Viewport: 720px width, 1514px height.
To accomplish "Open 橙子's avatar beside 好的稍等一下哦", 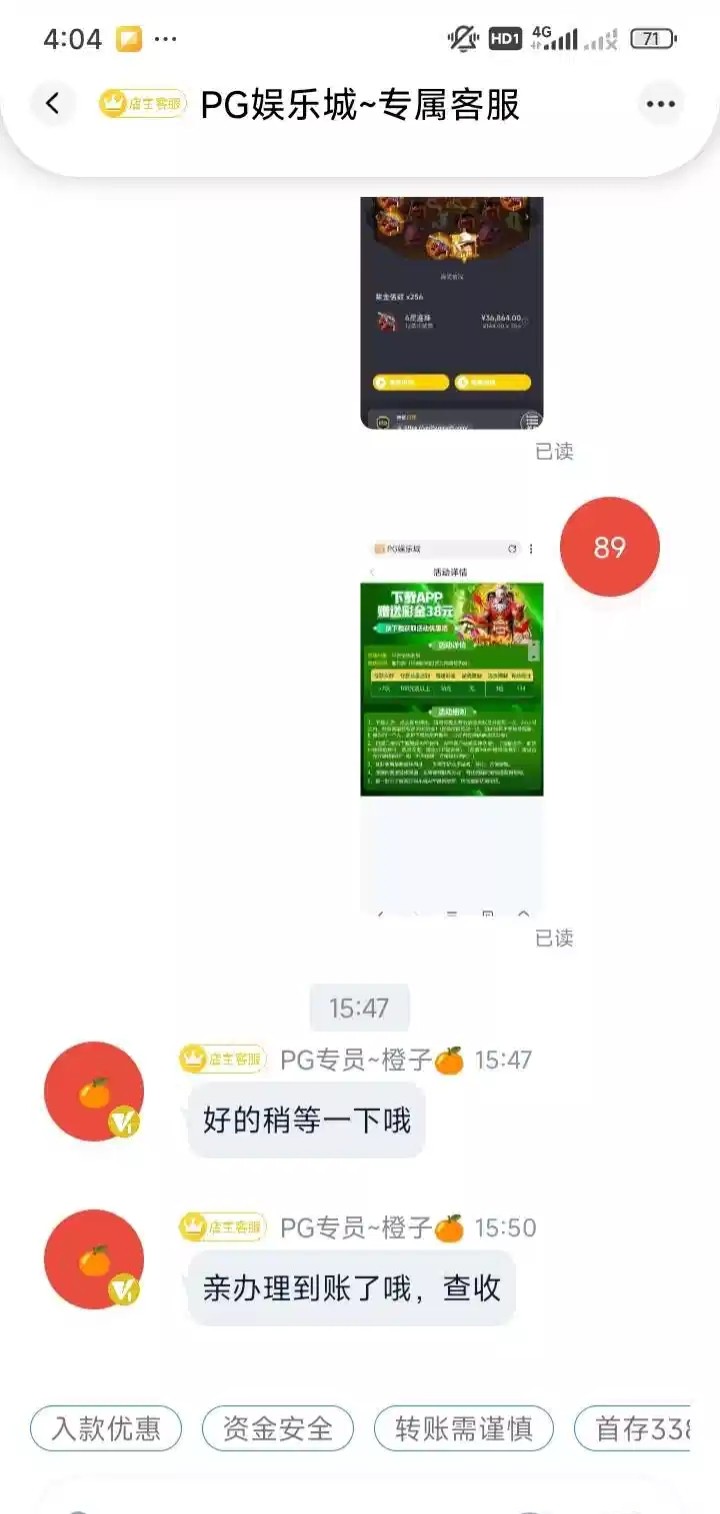I will point(94,1091).
